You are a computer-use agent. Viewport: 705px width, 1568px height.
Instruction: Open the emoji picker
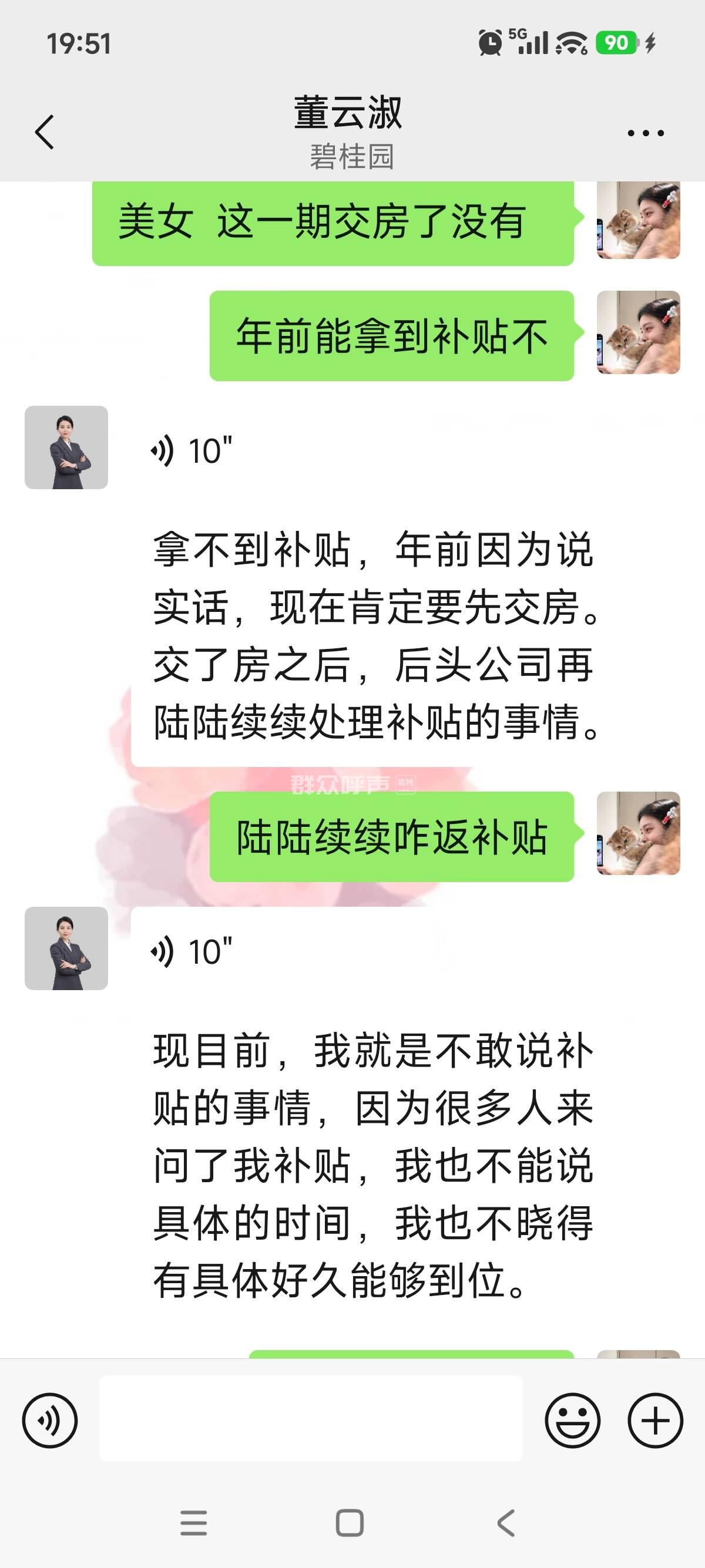(x=572, y=1421)
